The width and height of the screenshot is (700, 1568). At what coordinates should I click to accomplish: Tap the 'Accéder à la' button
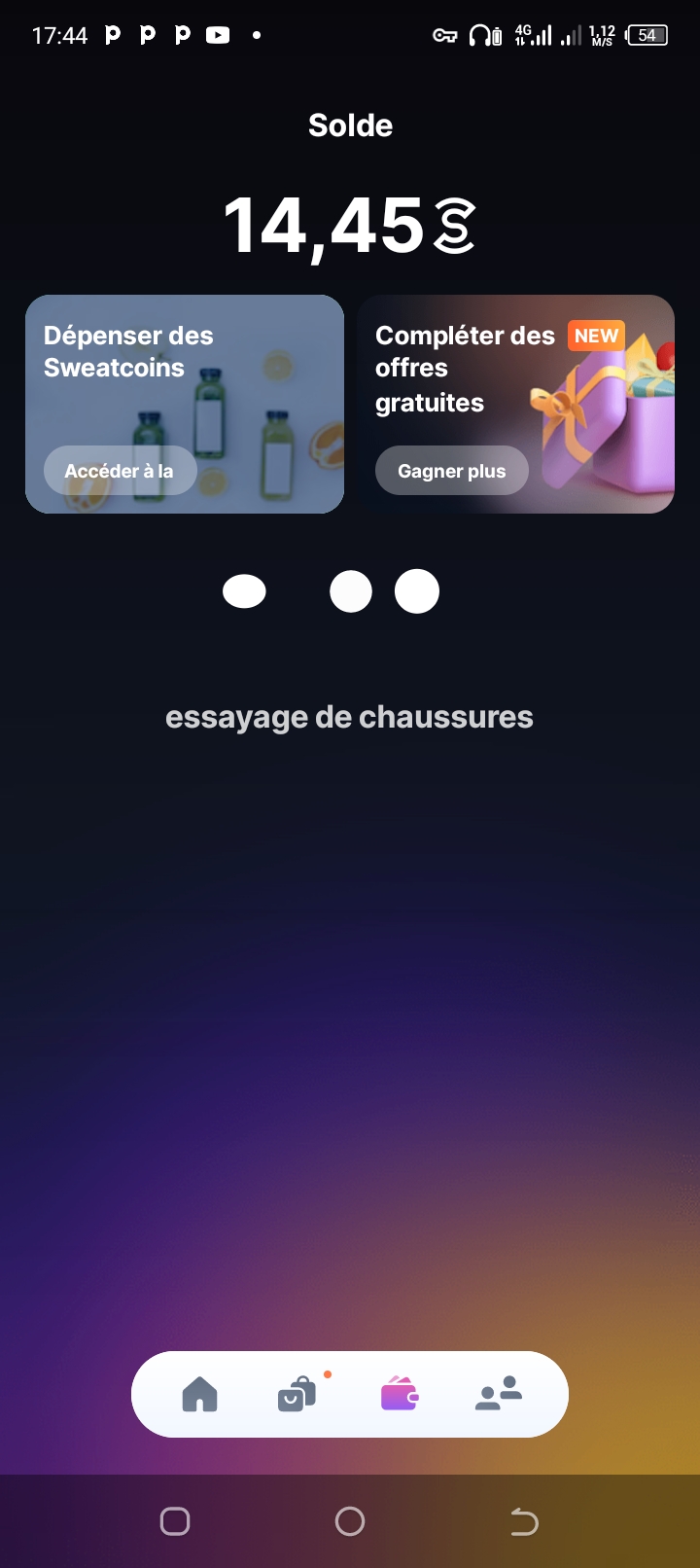pos(121,471)
